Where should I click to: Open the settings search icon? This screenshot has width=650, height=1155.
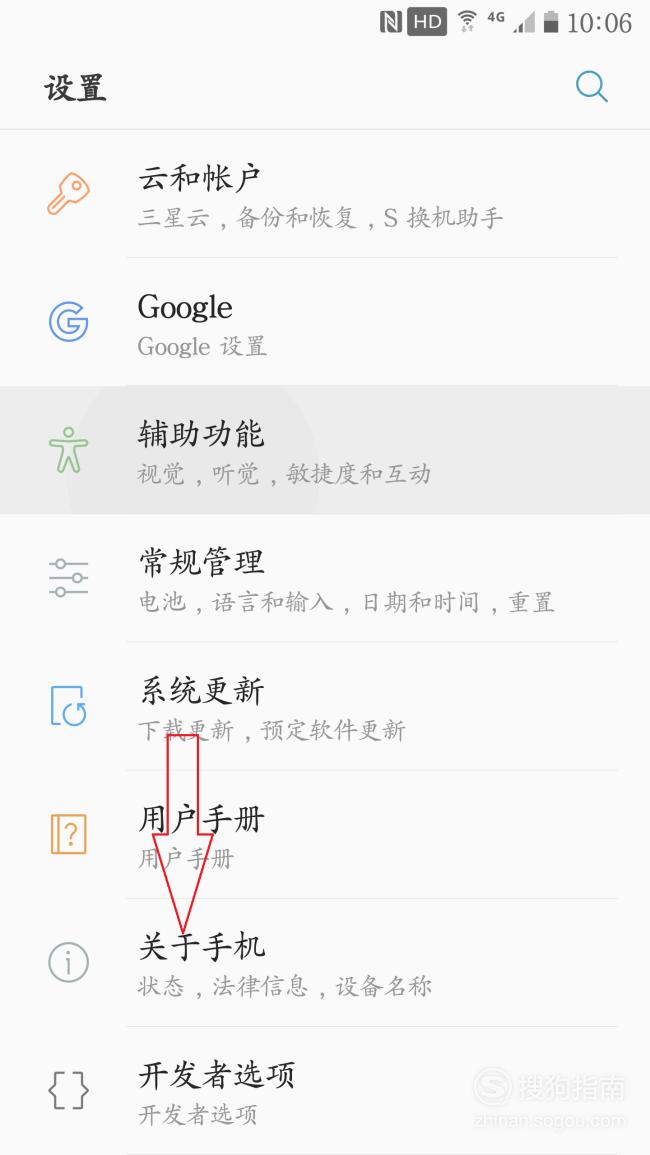[591, 87]
